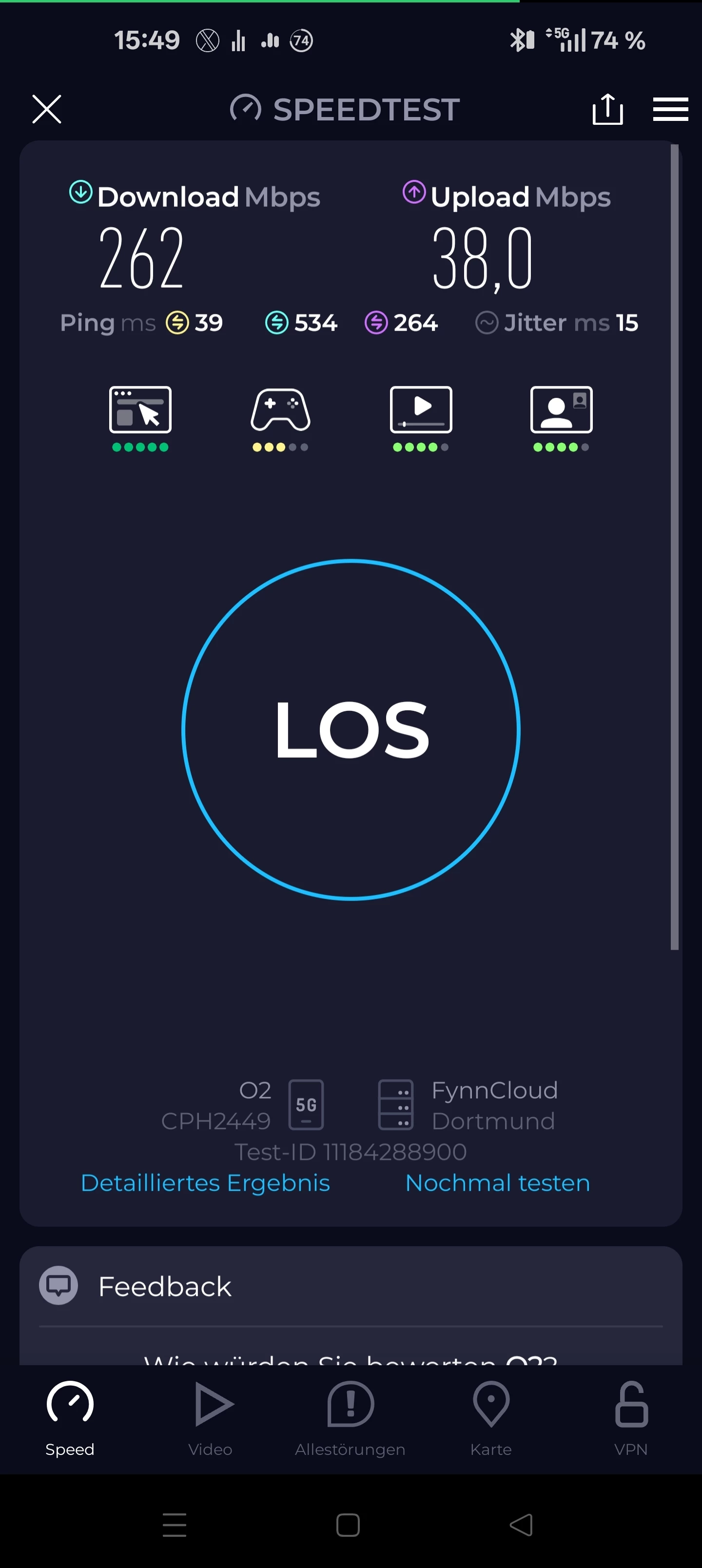Close the speedtest result with the X
702x1568 pixels.
[47, 110]
